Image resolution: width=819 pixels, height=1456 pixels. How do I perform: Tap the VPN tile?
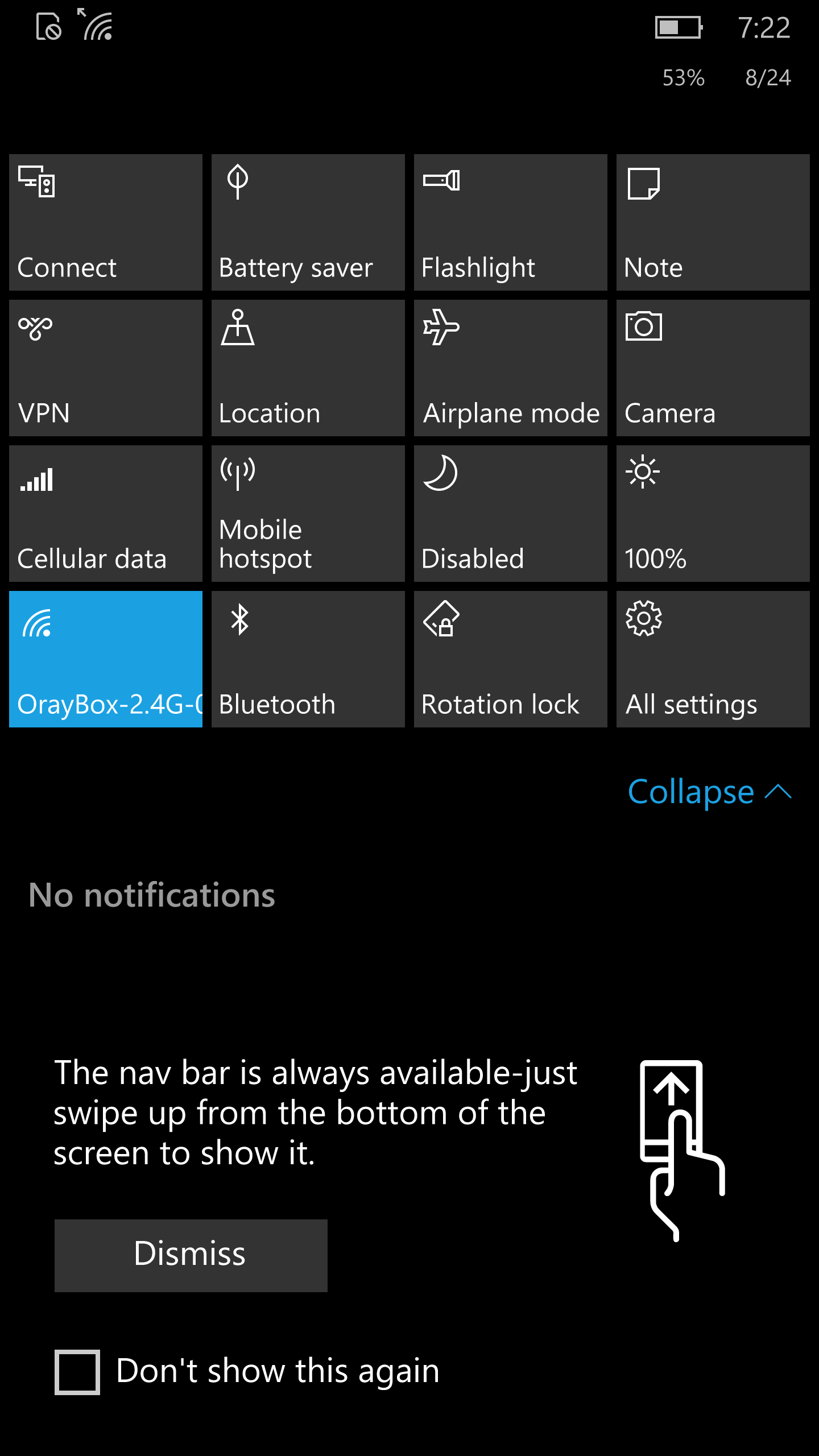pyautogui.click(x=106, y=368)
